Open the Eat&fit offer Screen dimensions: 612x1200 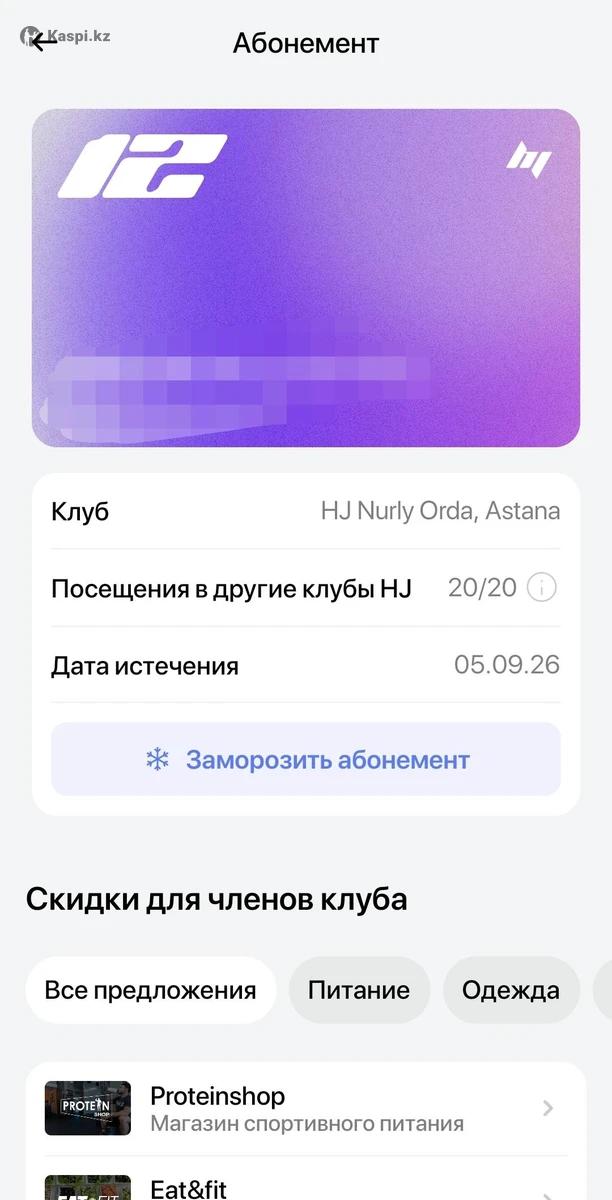pyautogui.click(x=305, y=1187)
